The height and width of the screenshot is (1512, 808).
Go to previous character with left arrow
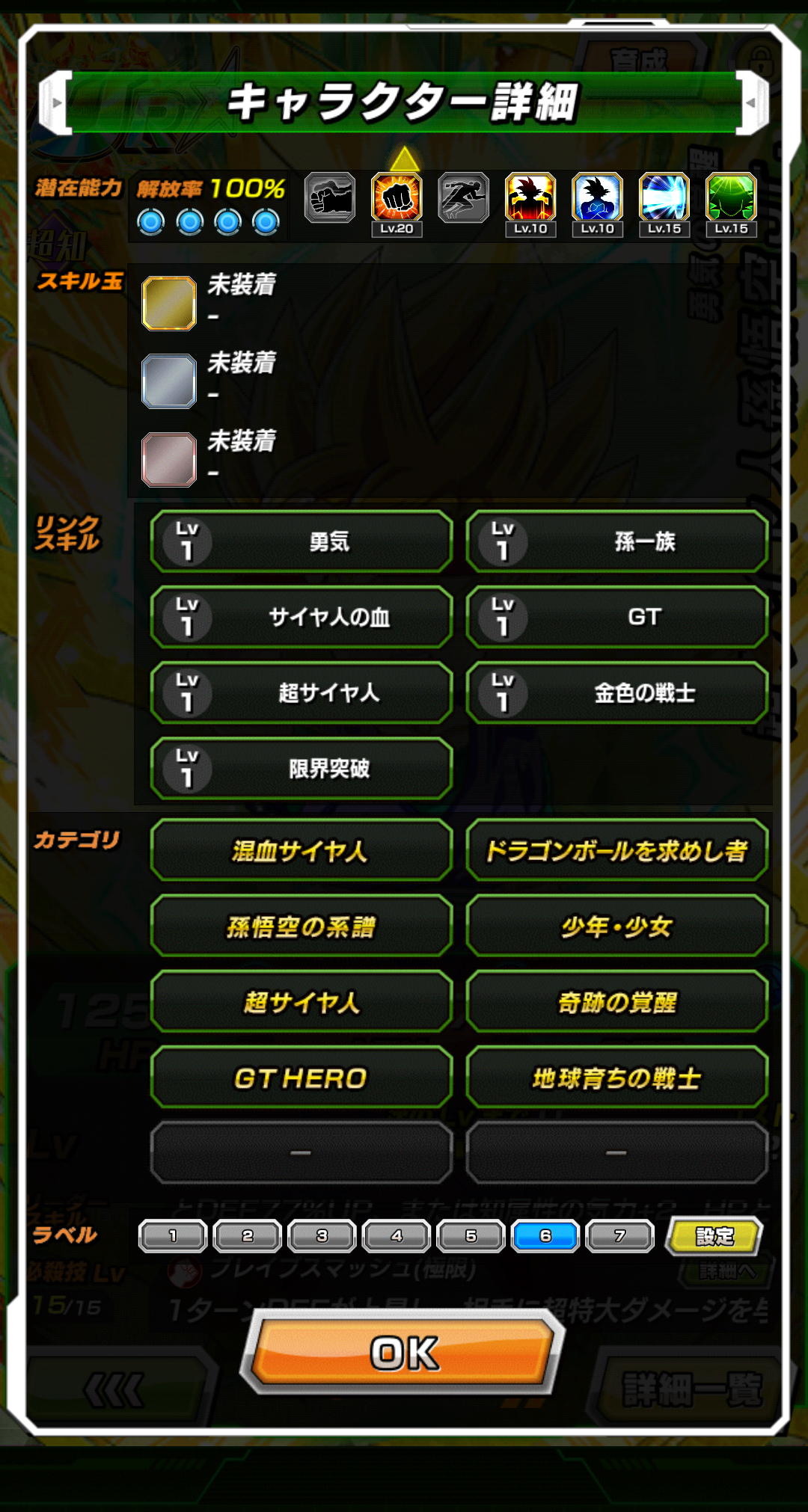click(54, 102)
